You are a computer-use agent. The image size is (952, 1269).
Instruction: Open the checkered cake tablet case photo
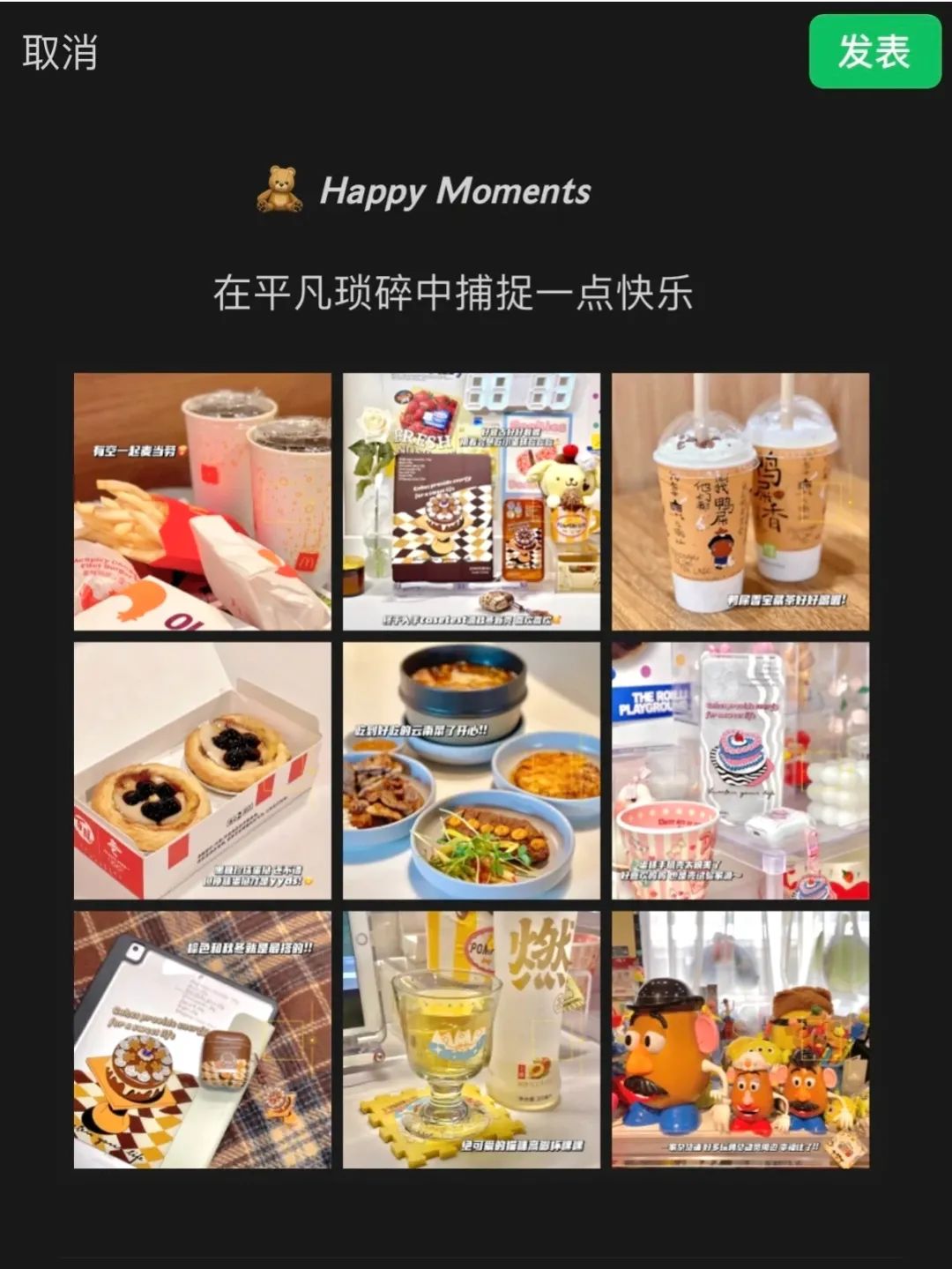click(471, 501)
